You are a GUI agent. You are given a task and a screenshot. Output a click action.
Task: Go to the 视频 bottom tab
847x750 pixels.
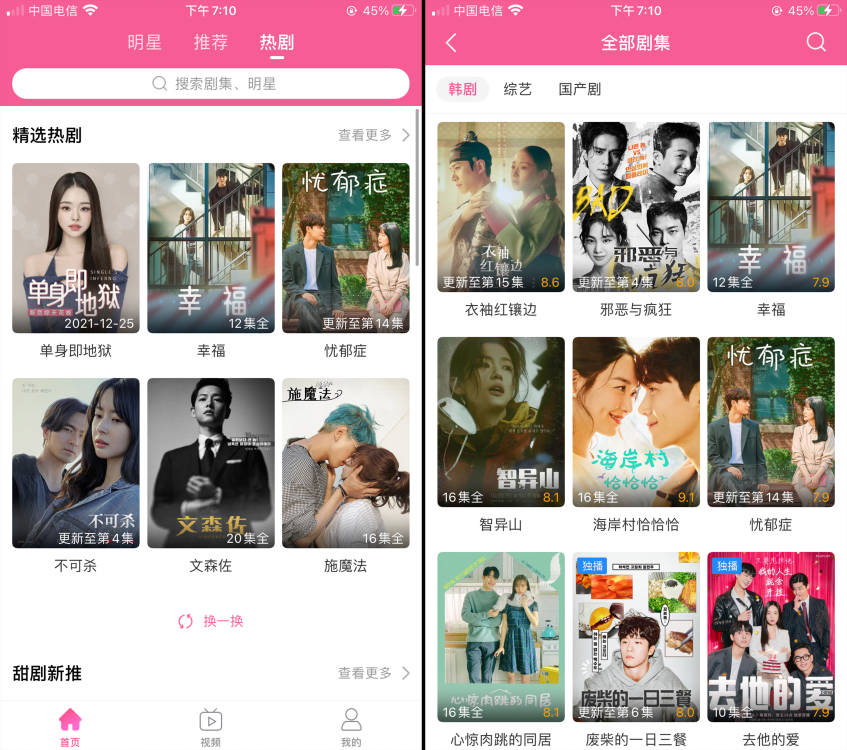(x=211, y=725)
